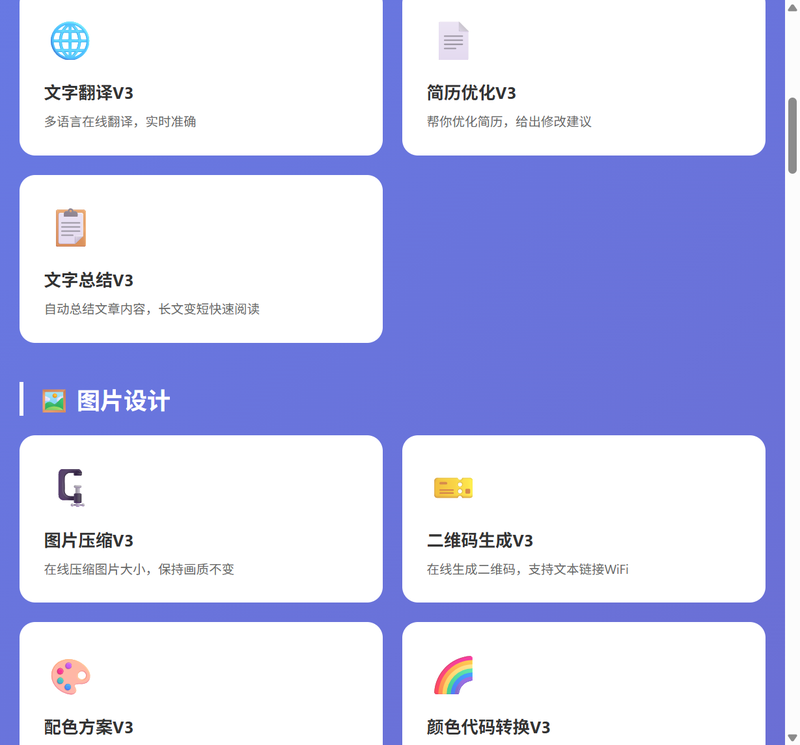Click the scrollbar's up arrow
The width and height of the screenshot is (800, 745).
coord(792,7)
